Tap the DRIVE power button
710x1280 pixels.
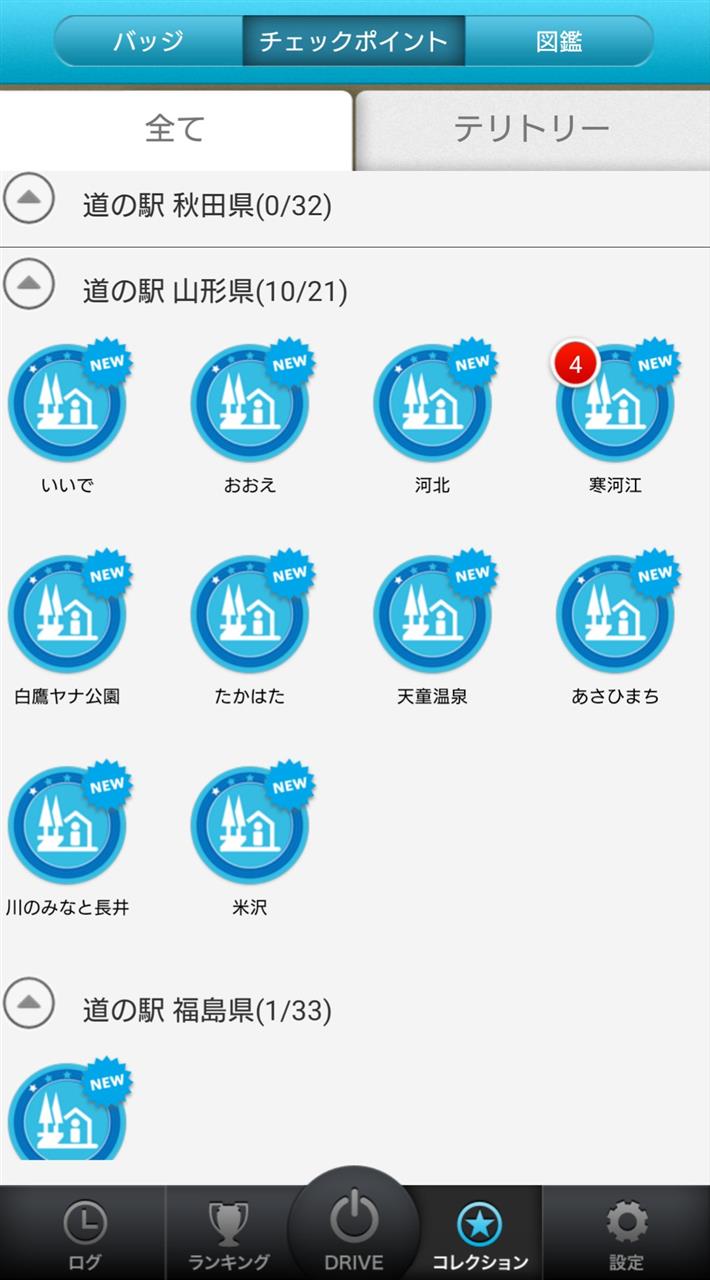(x=354, y=1225)
